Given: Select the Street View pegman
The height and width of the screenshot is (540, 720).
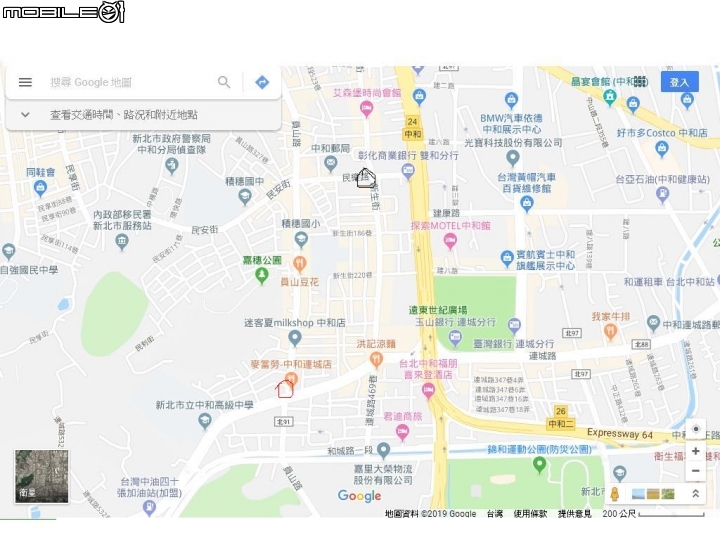Looking at the screenshot, I should tap(615, 494).
